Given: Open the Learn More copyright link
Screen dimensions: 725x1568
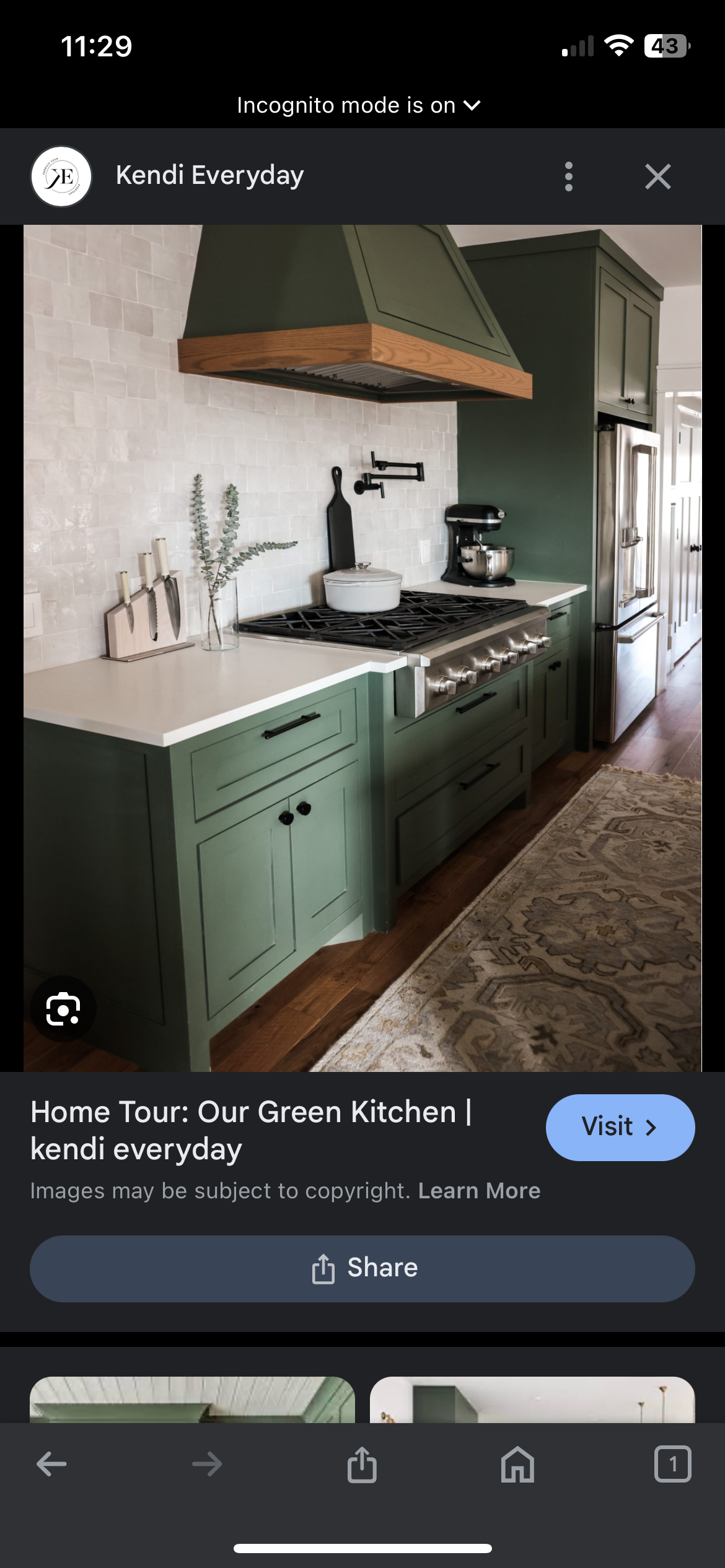Looking at the screenshot, I should coord(479,1191).
